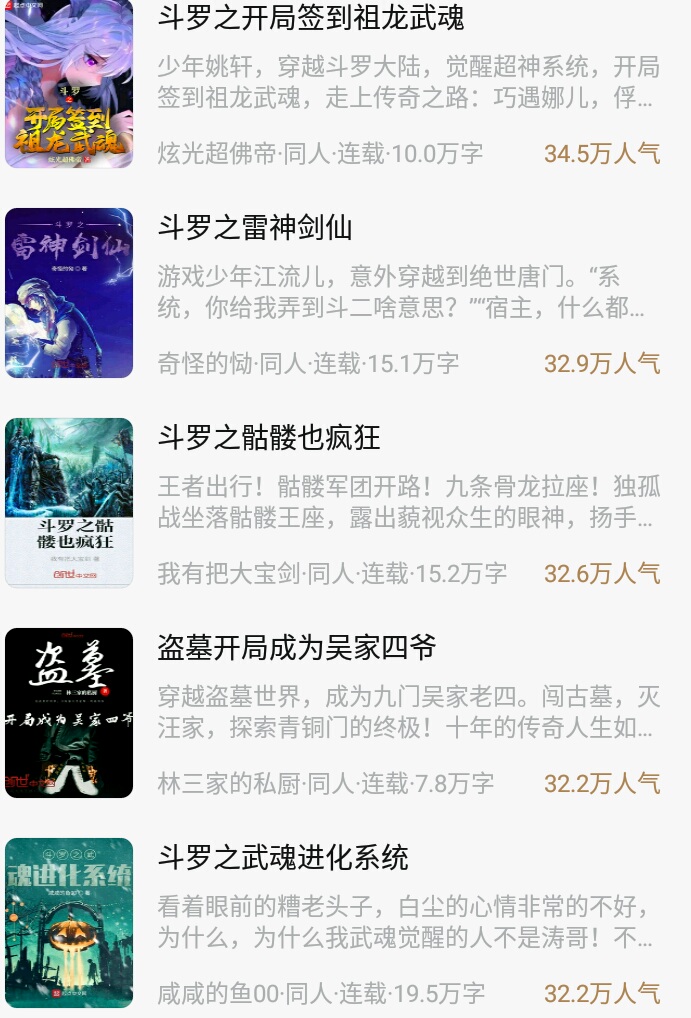Open the novel 盗墓开局成为吴家四爷

tap(297, 648)
